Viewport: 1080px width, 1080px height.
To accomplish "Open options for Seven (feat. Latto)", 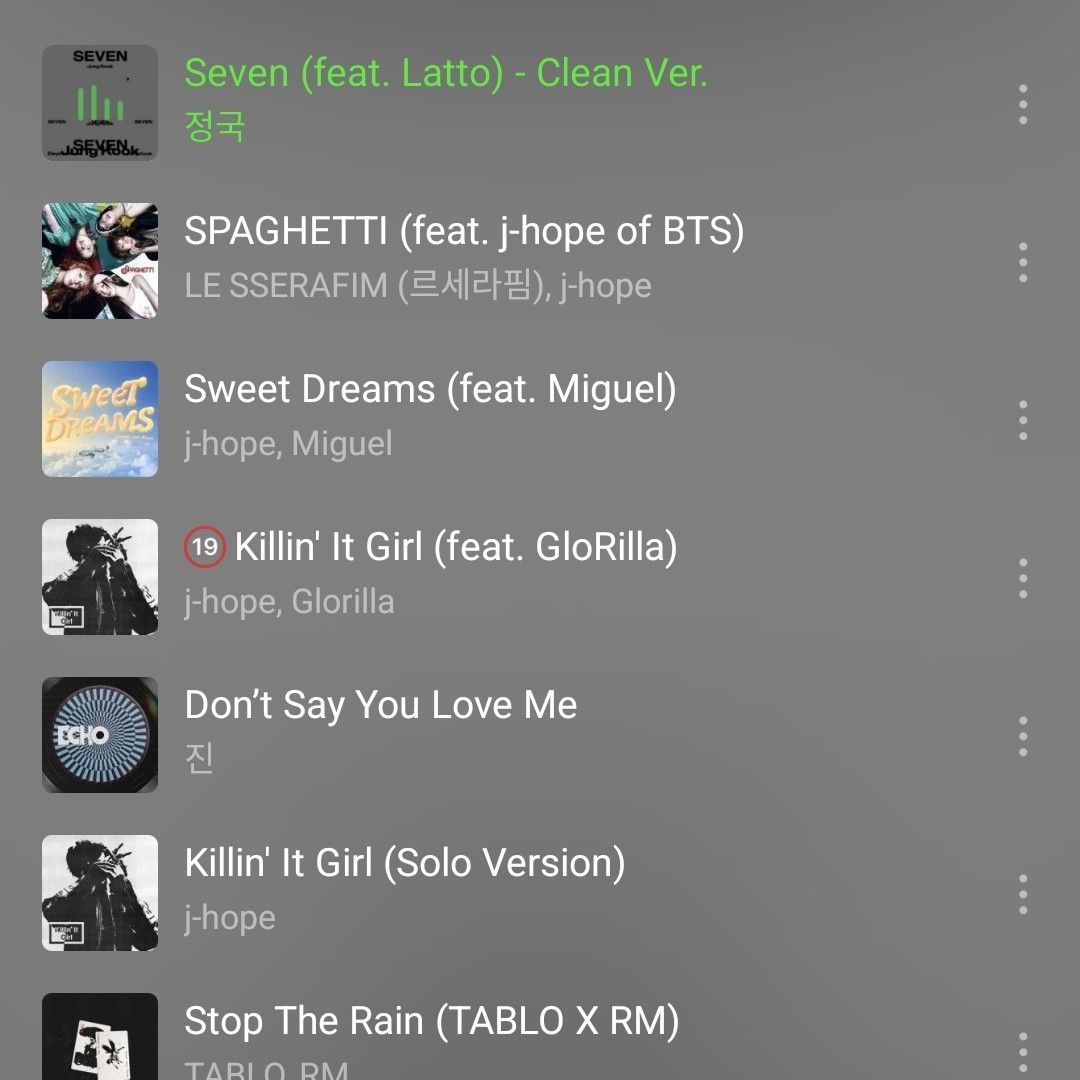I will (1022, 104).
